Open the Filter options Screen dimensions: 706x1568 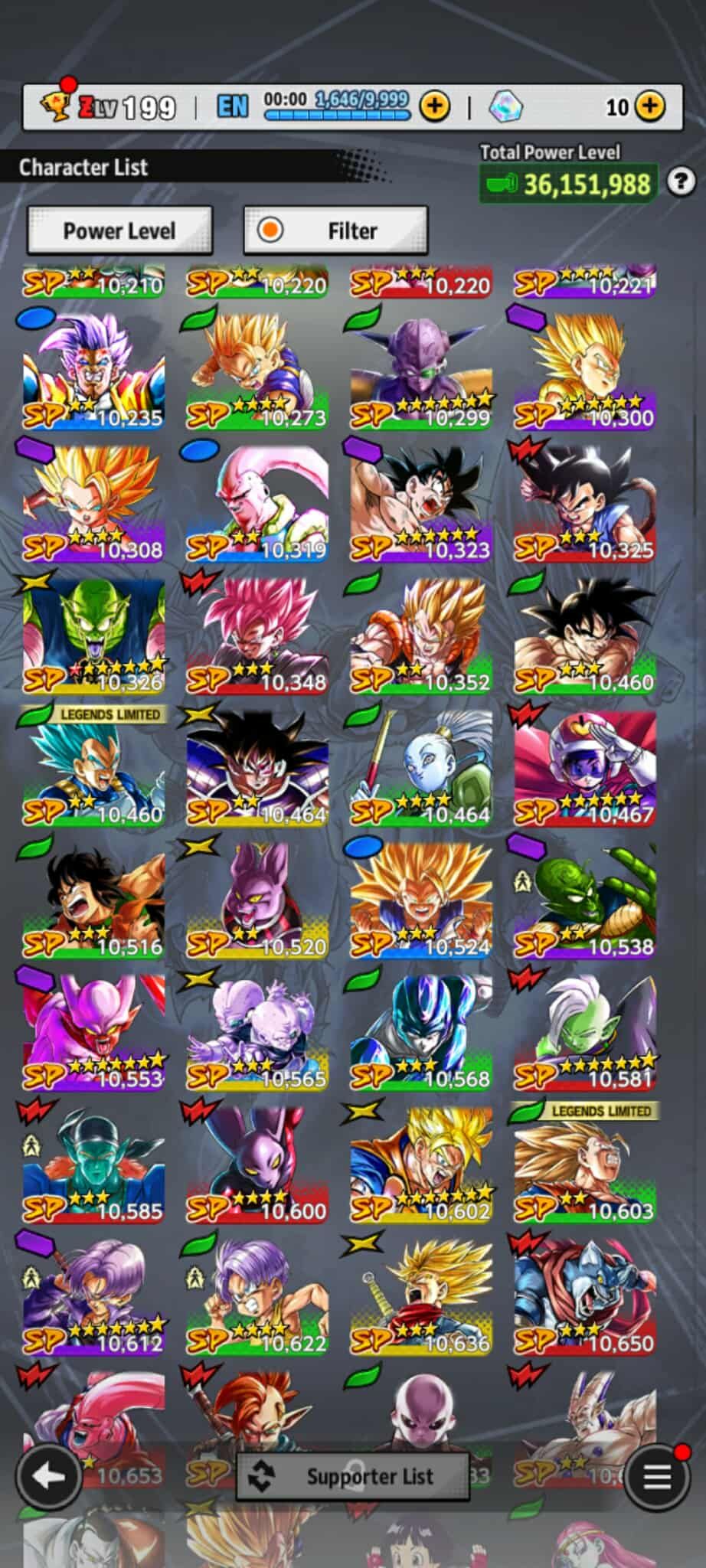pyautogui.click(x=335, y=230)
